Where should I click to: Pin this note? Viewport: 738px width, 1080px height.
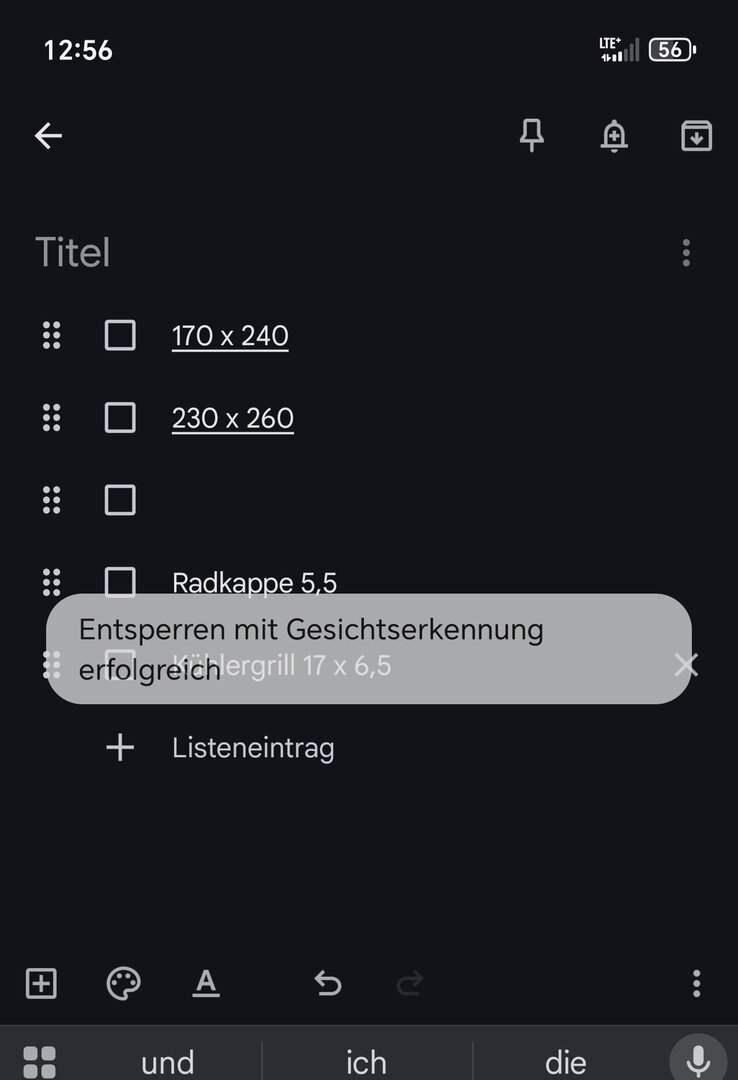(532, 136)
